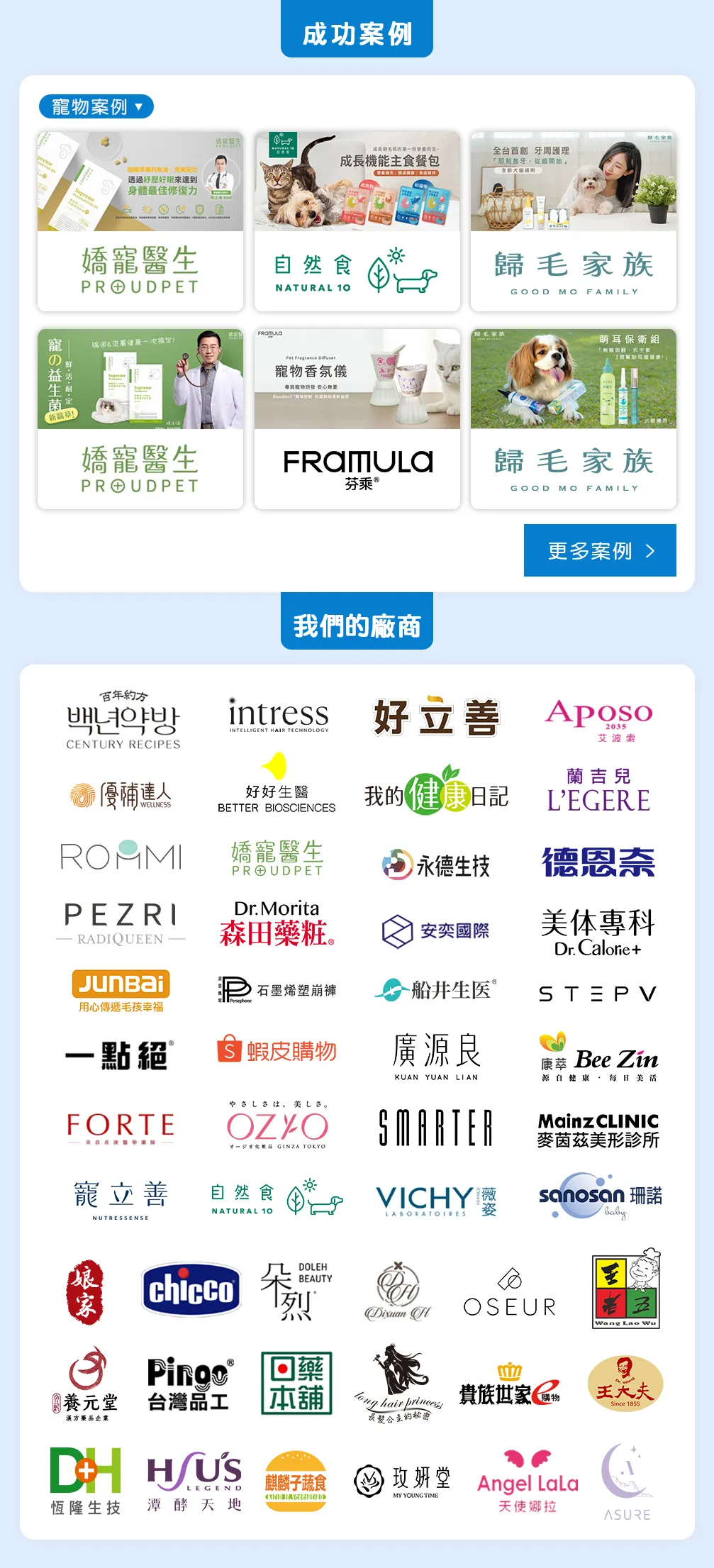This screenshot has width=714, height=1568.
Task: View the 嬌寵醫生 寵の益生菌 case card
Action: [x=140, y=418]
